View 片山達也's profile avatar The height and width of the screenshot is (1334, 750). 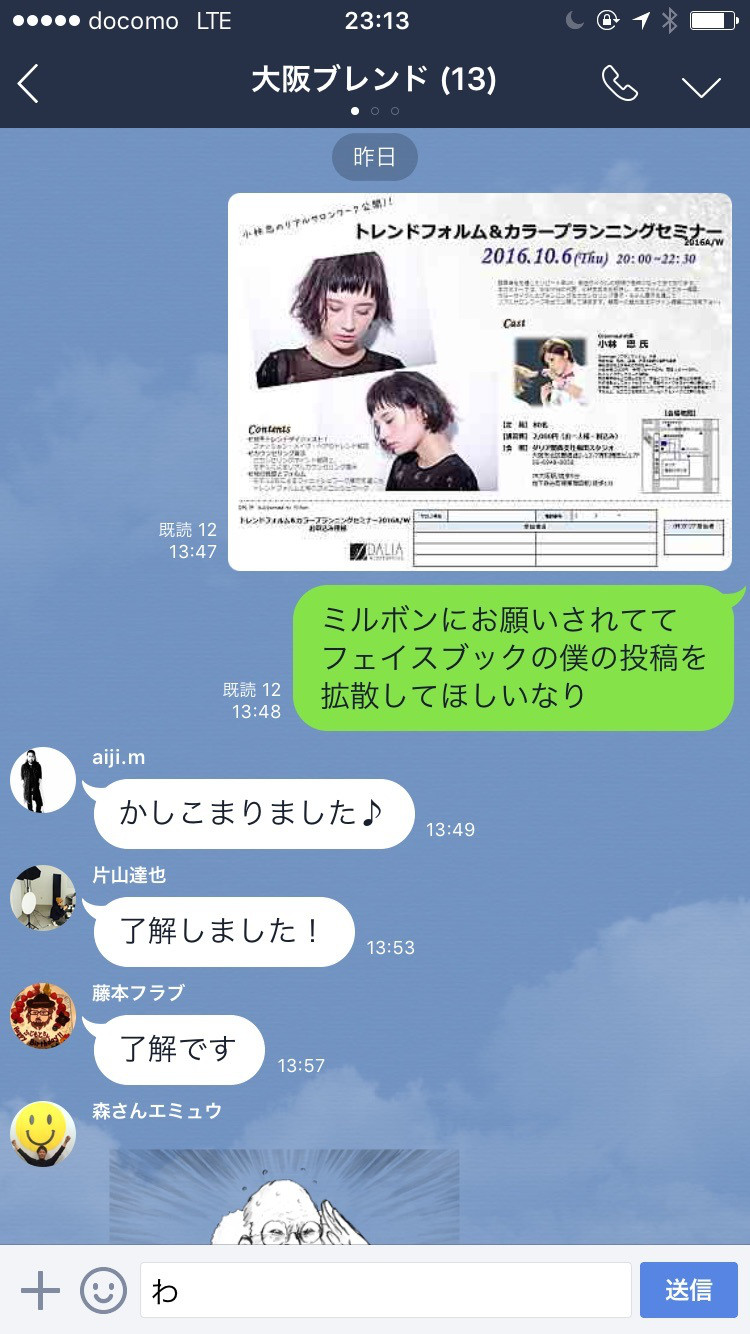coord(43,897)
